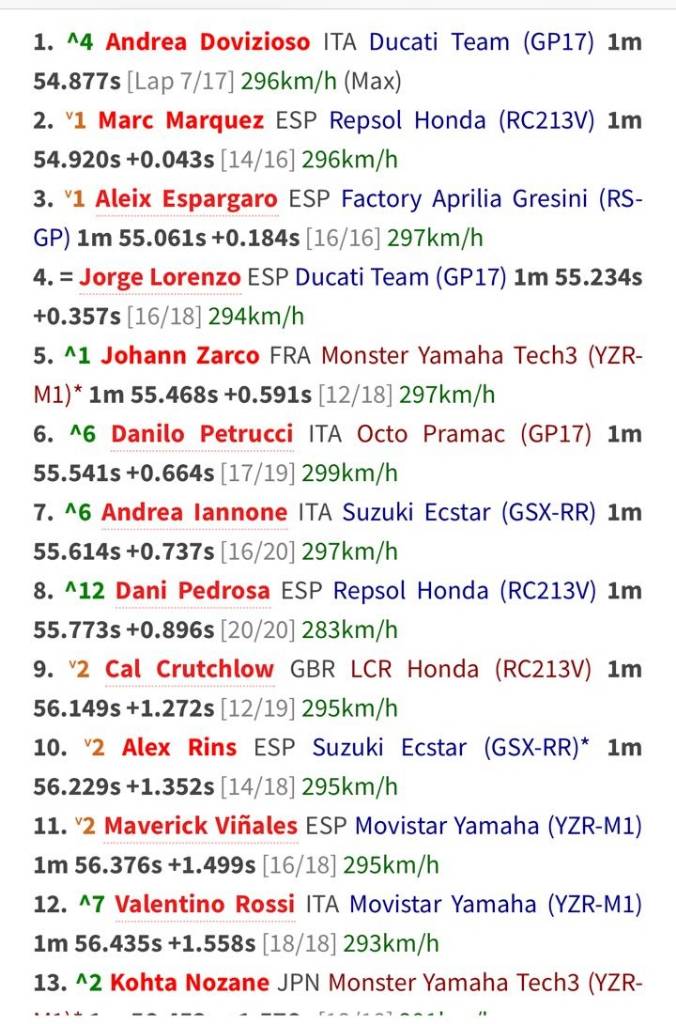This screenshot has height=1024, width=676.
Task: View the Dani Pedrosa link
Action: [193, 590]
